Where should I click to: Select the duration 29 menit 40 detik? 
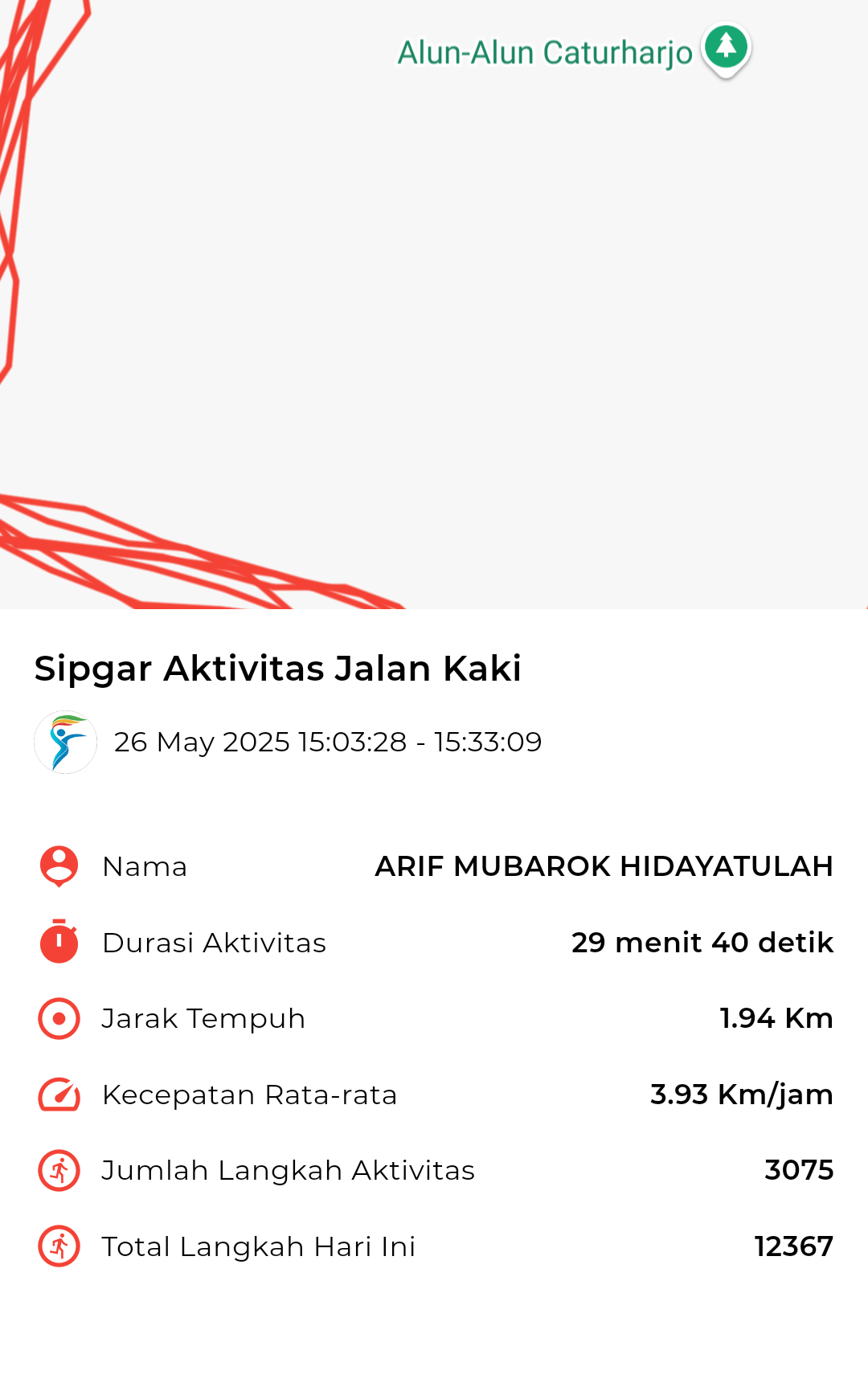coord(702,942)
